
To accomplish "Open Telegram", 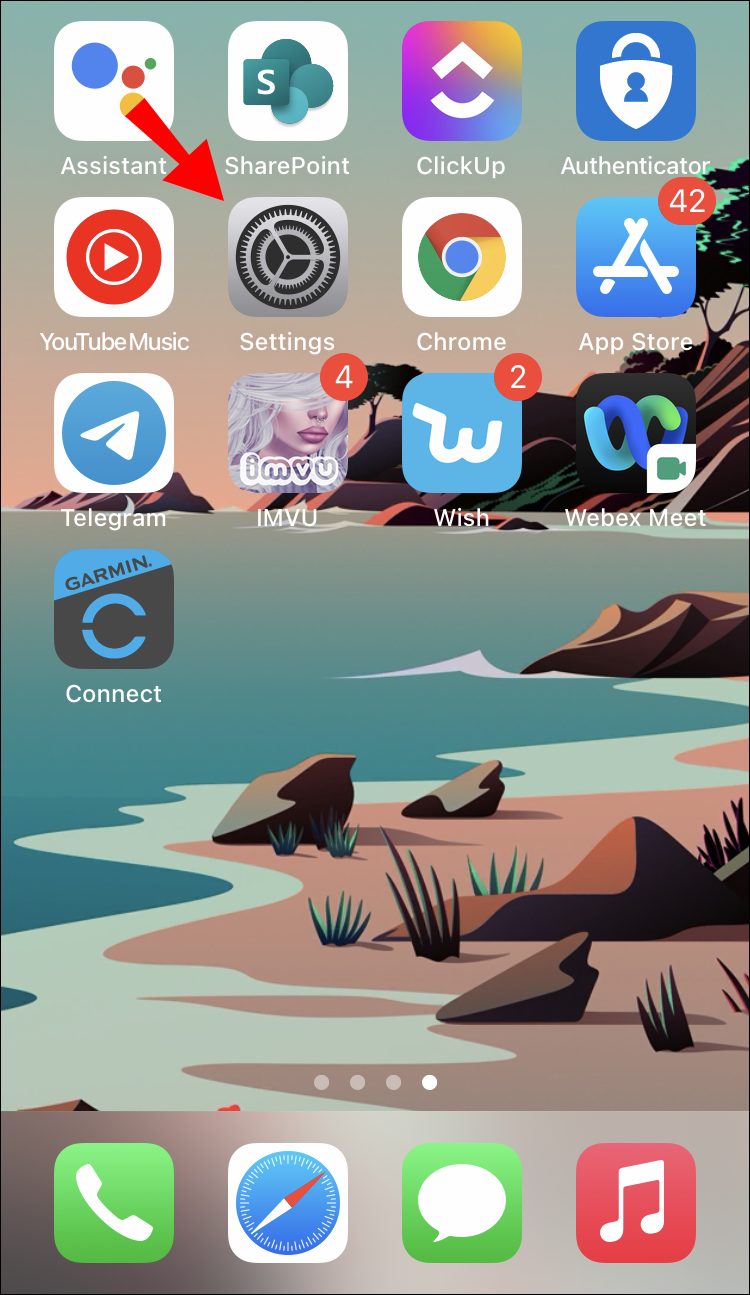I will pos(114,433).
